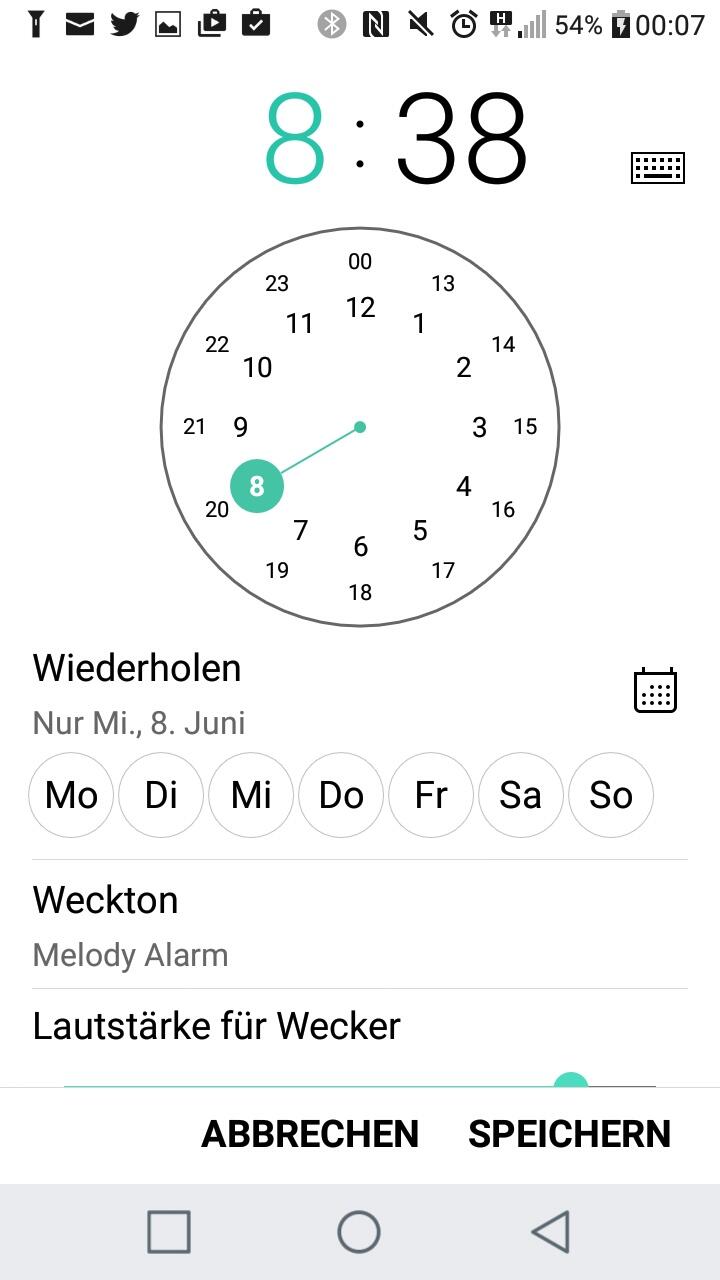Screen dimensions: 720x1280
Task: Tap the minutes value 38
Action: [461, 138]
